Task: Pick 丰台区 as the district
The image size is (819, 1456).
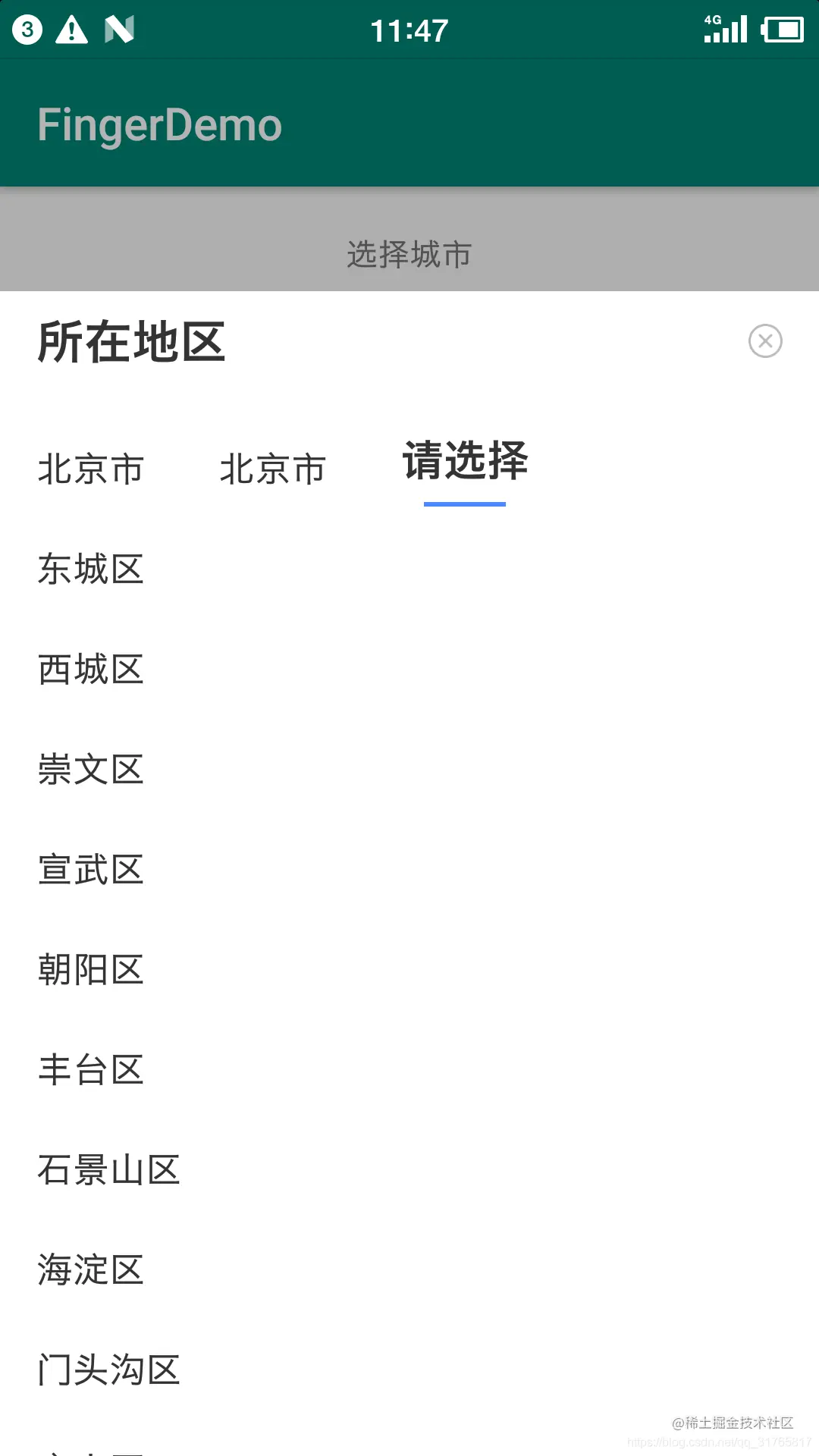Action: (91, 1070)
